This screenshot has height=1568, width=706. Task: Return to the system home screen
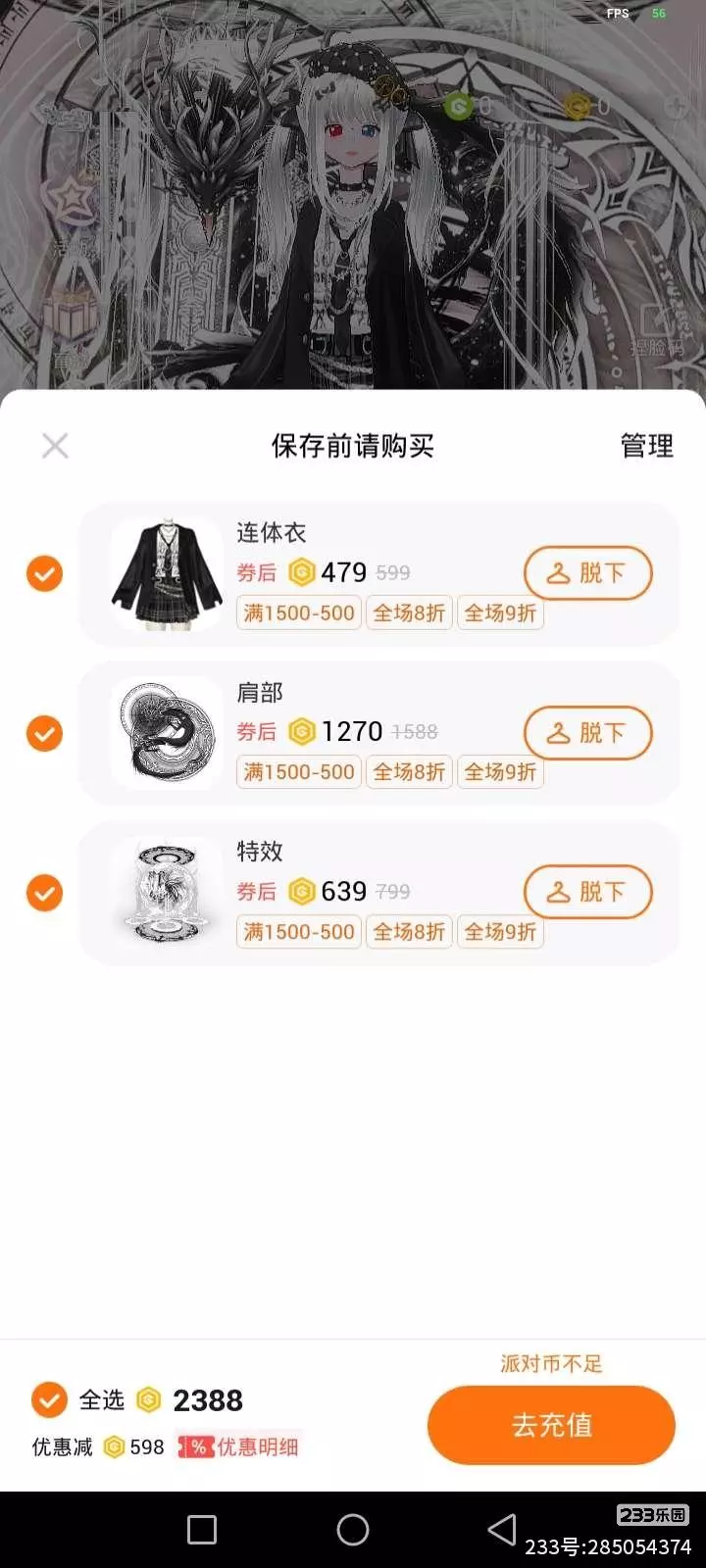[353, 1529]
